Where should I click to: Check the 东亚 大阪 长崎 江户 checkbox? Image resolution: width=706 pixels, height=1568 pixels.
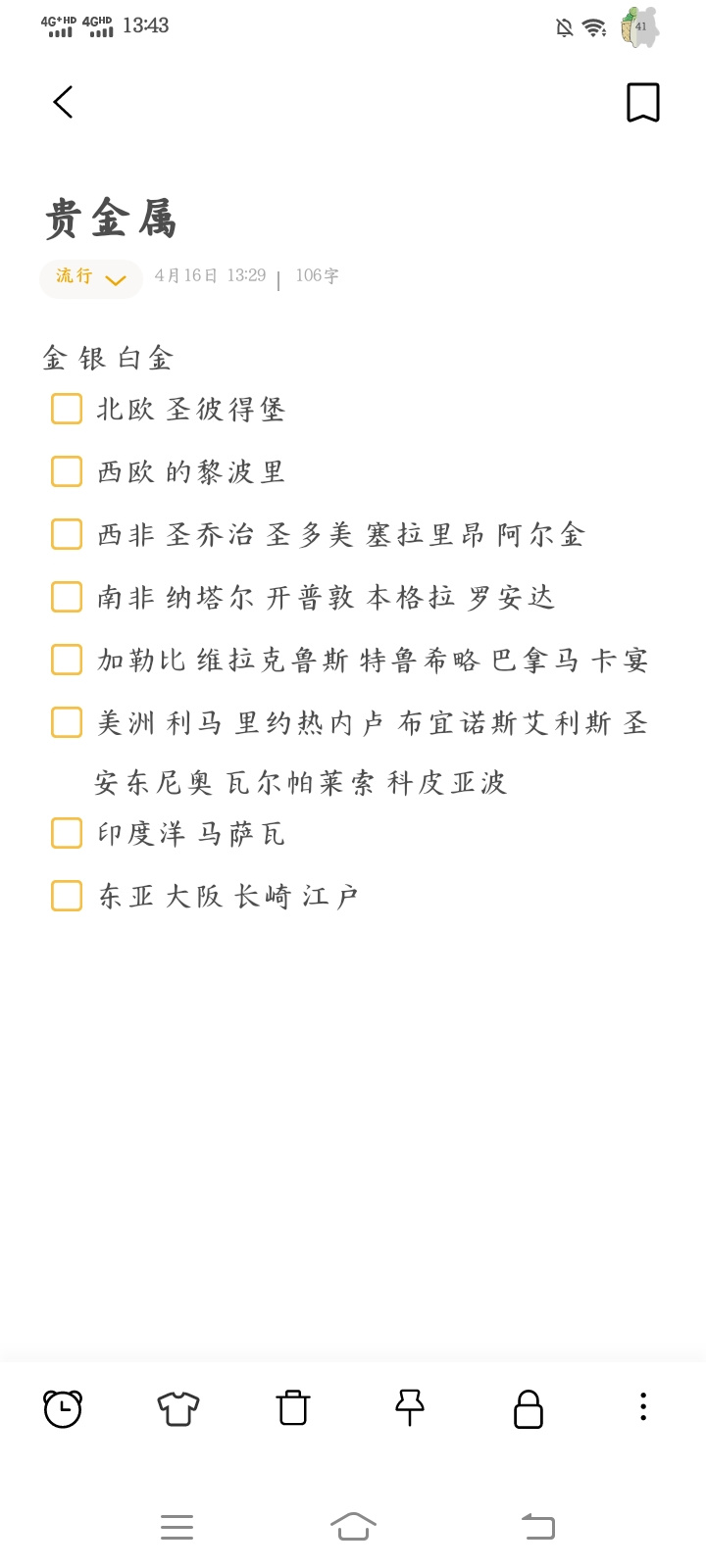coord(67,896)
